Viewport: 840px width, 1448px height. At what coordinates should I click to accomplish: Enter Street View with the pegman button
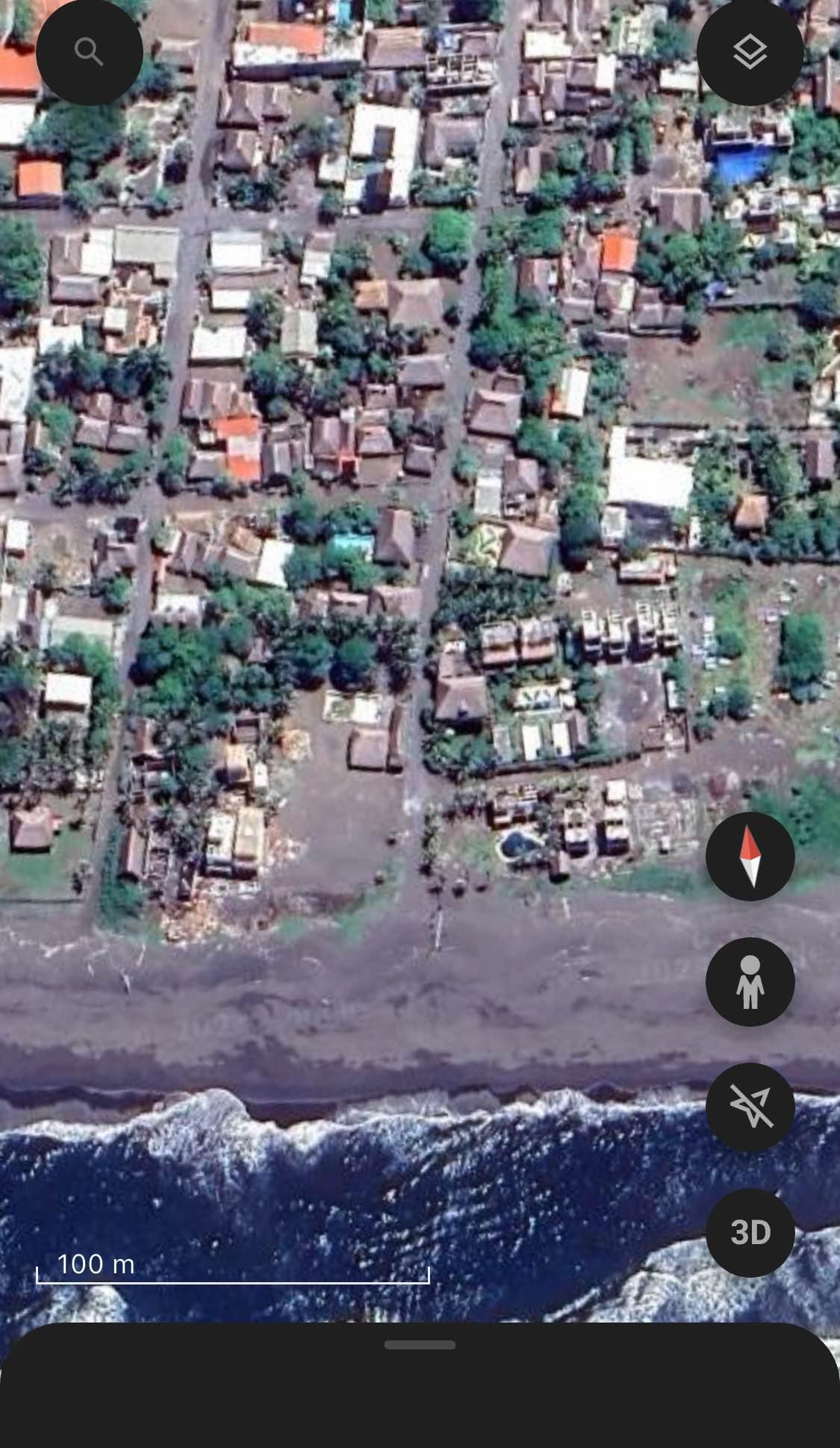coord(750,981)
